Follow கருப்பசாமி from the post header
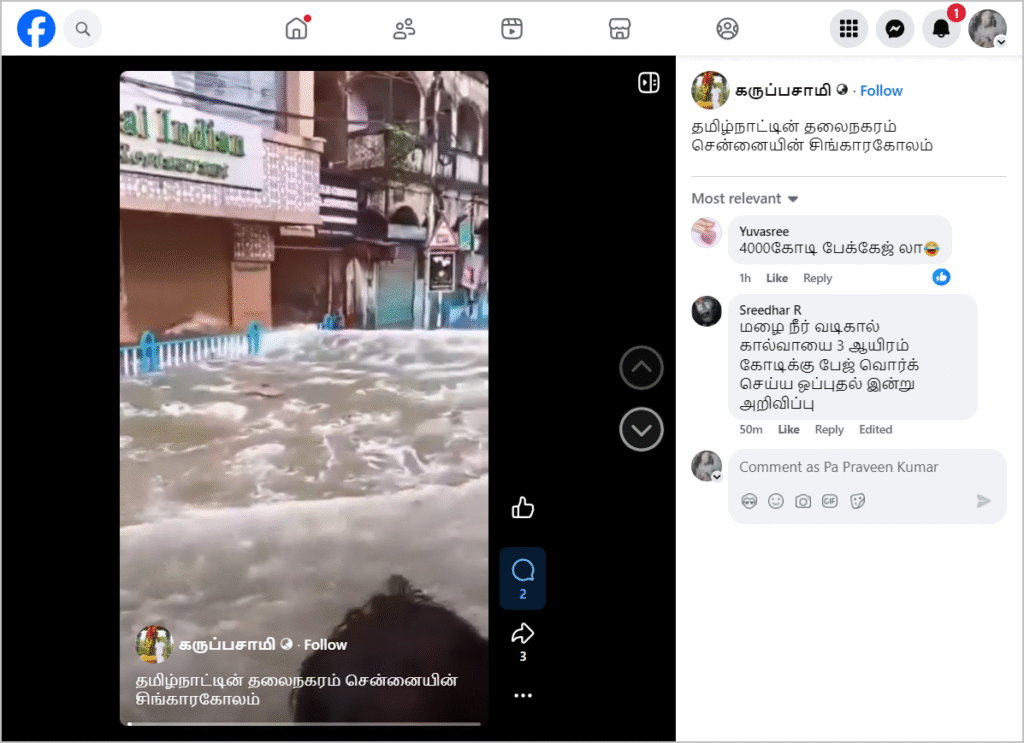1024x743 pixels. (x=881, y=90)
